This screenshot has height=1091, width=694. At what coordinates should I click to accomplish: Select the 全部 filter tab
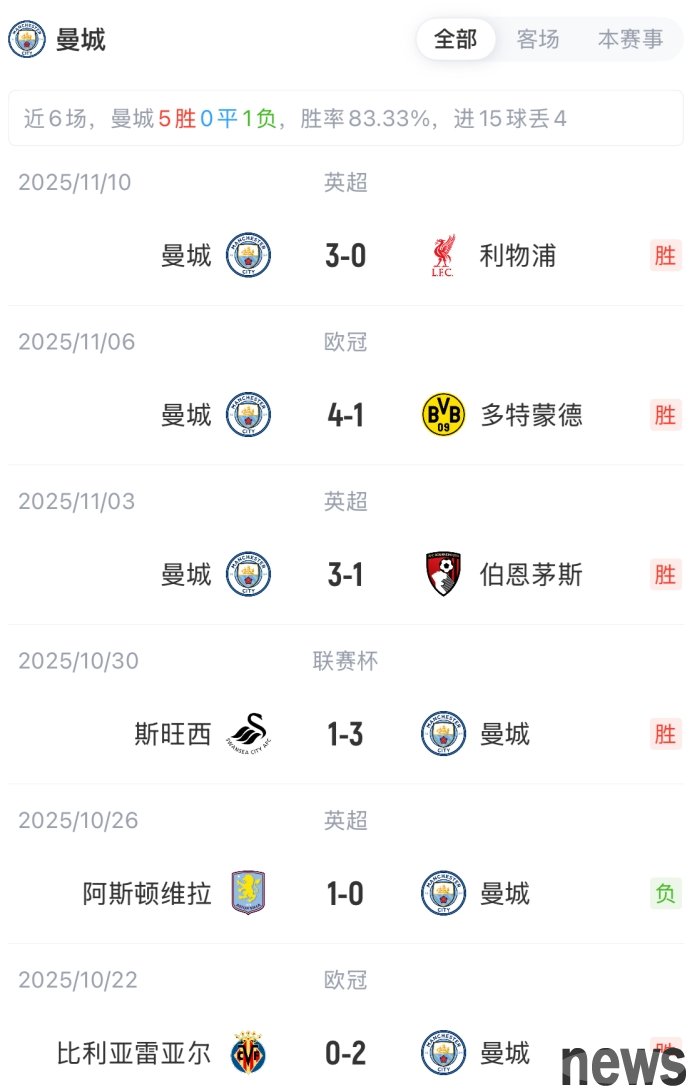point(456,40)
